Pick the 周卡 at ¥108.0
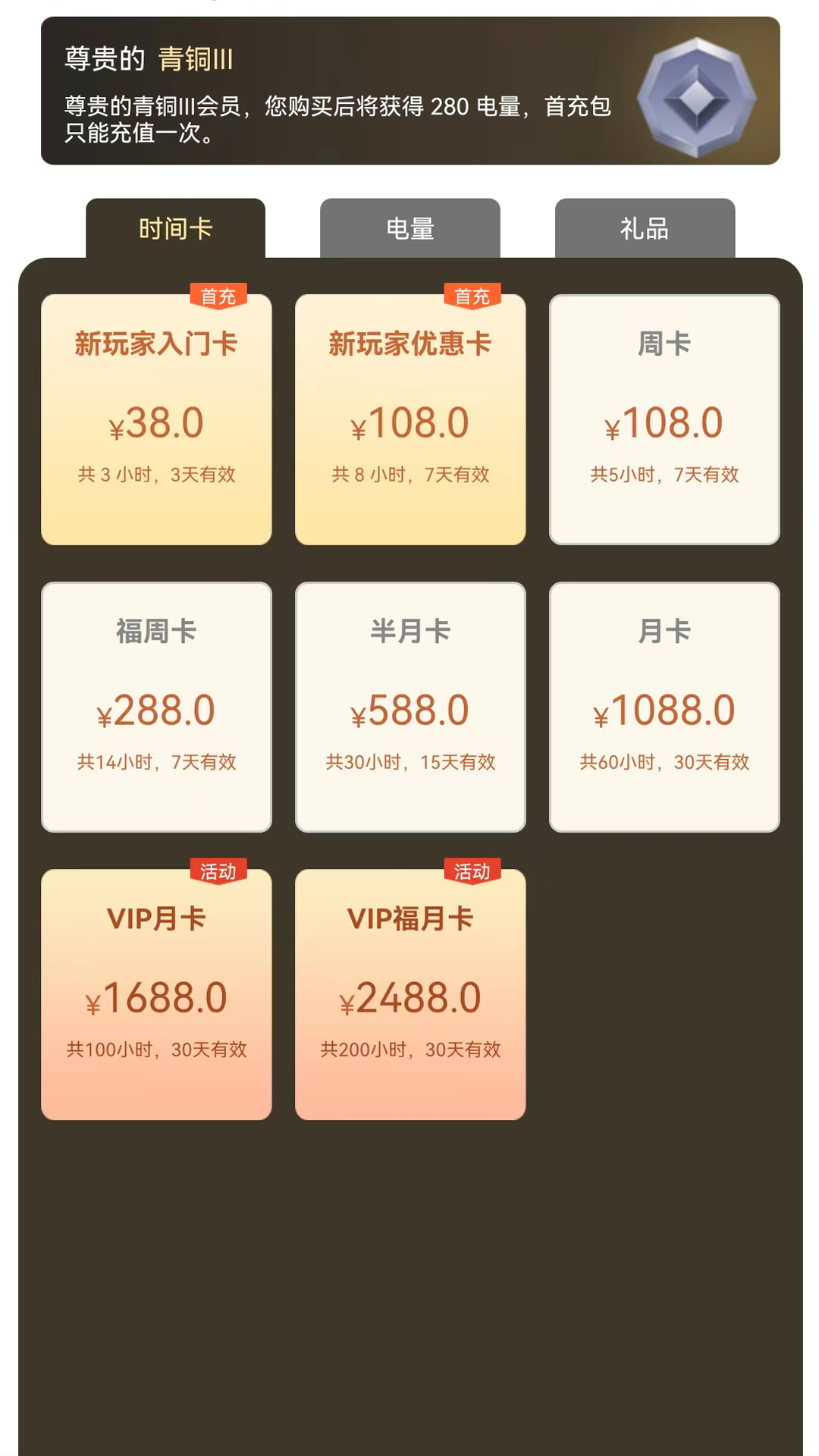Image resolution: width=819 pixels, height=1456 pixels. pyautogui.click(x=664, y=419)
